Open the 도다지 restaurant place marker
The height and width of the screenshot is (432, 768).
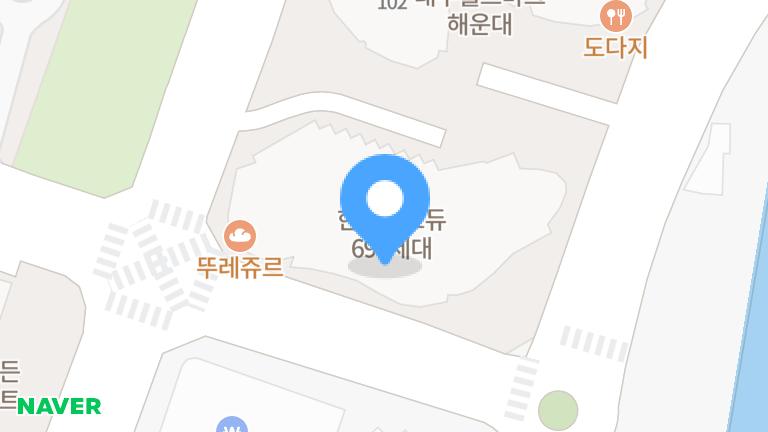tap(615, 16)
